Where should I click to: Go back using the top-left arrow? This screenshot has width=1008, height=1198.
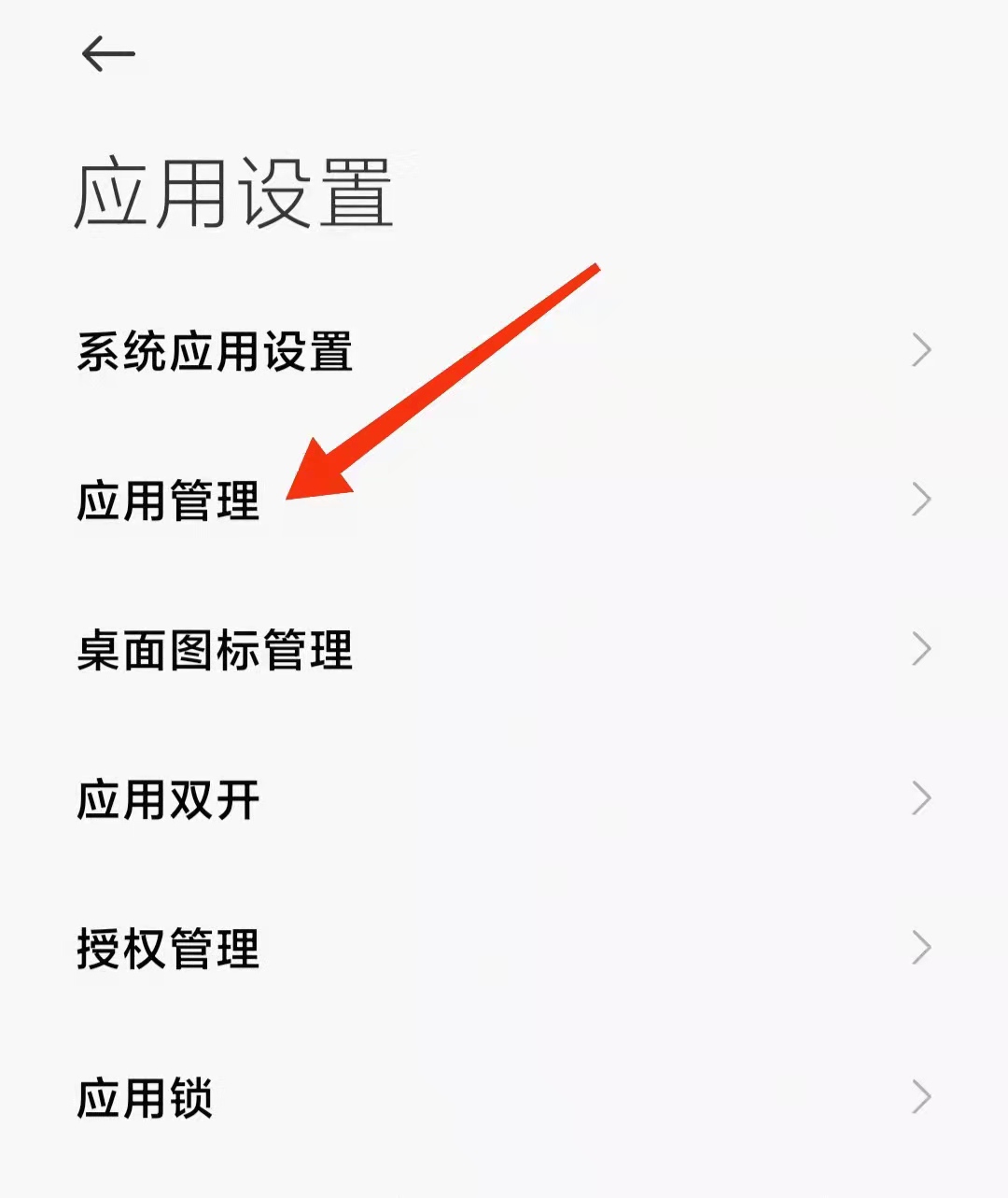click(x=108, y=54)
